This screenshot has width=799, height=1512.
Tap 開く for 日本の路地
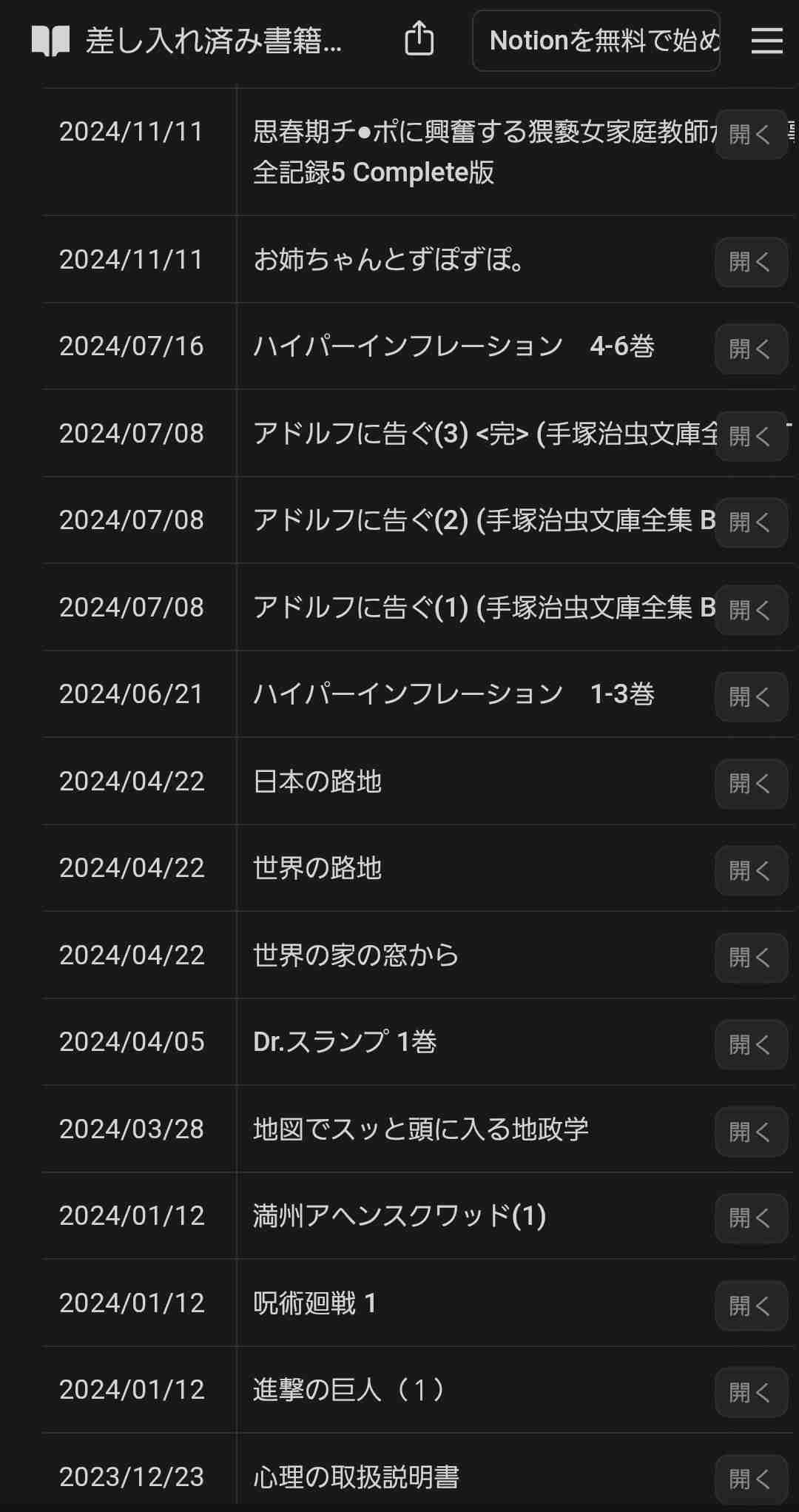(x=750, y=784)
